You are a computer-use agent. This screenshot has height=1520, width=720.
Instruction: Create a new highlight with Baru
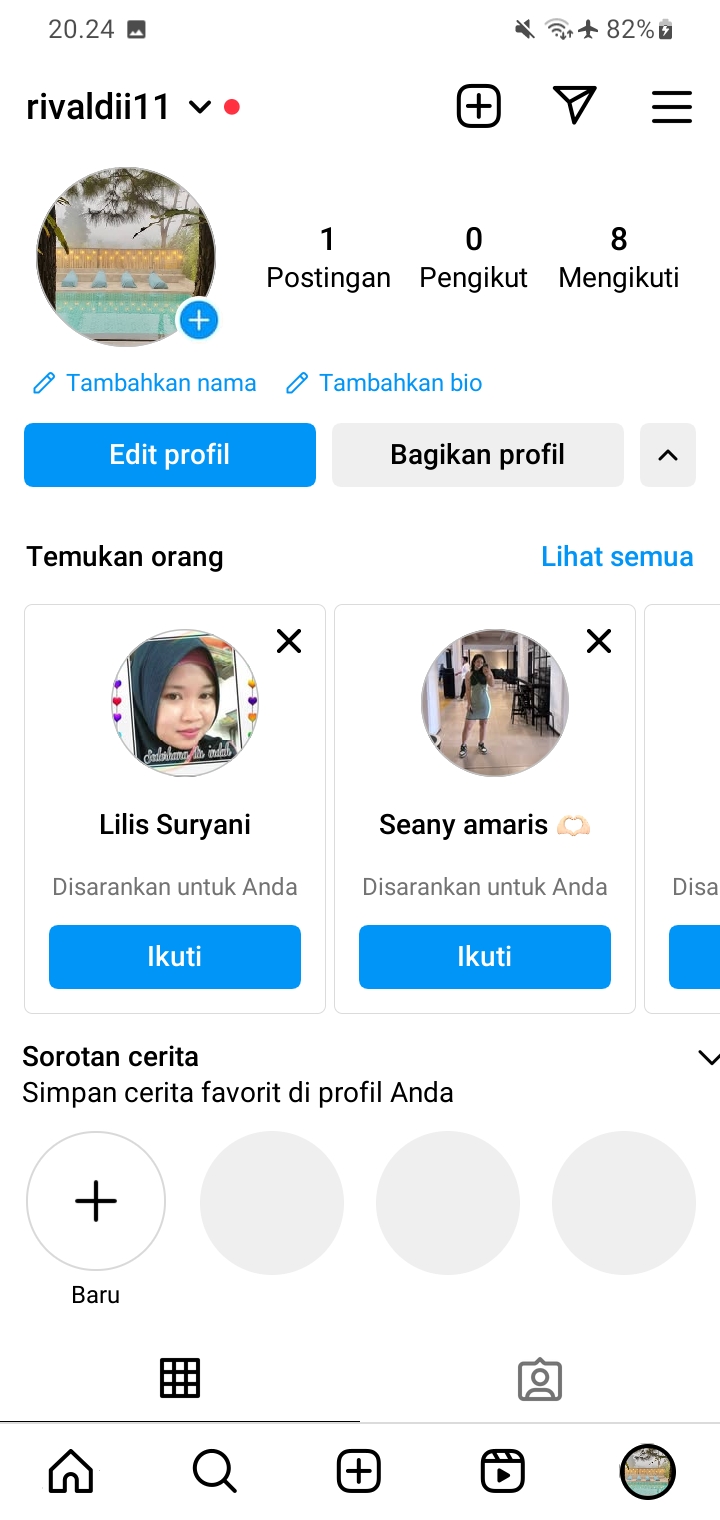coord(96,1201)
